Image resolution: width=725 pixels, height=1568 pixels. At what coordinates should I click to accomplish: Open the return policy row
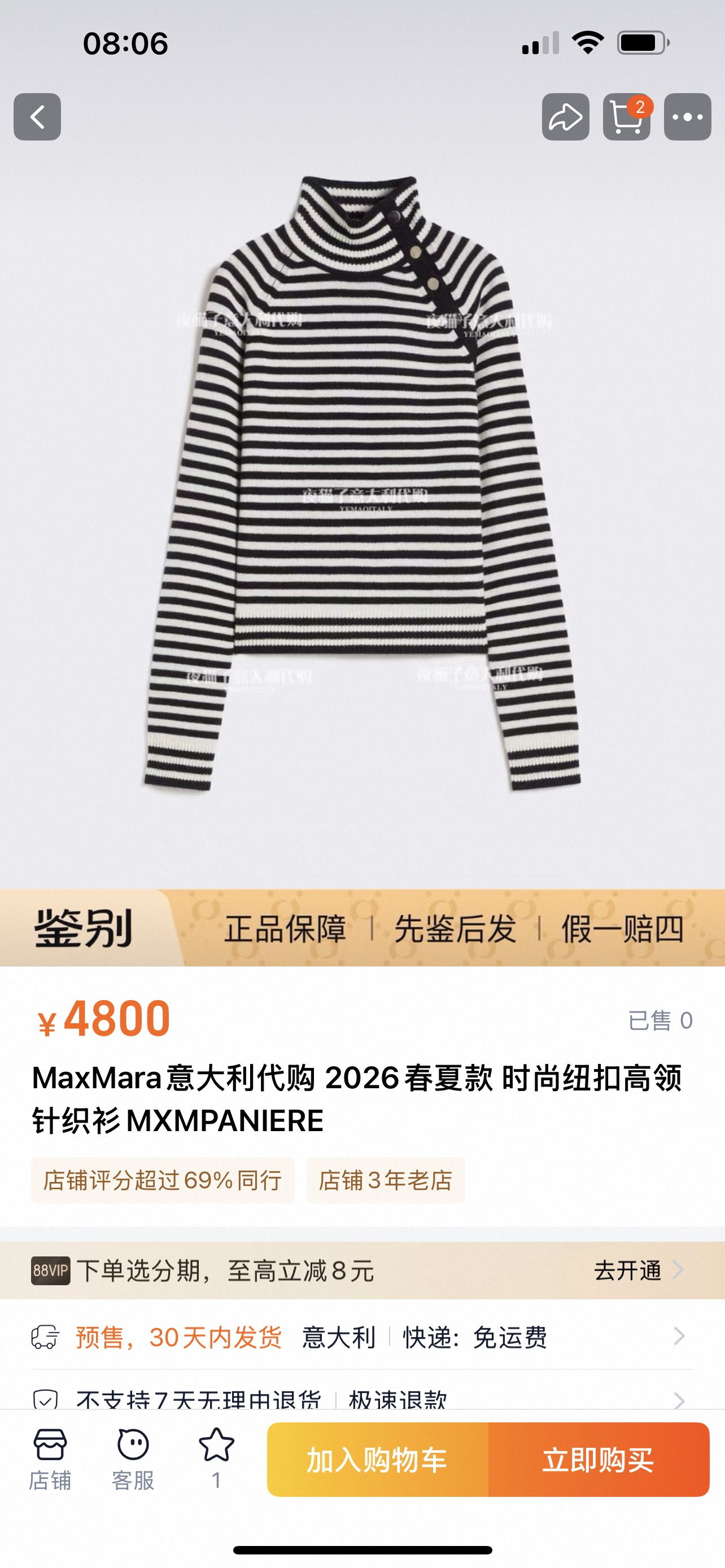click(362, 1399)
